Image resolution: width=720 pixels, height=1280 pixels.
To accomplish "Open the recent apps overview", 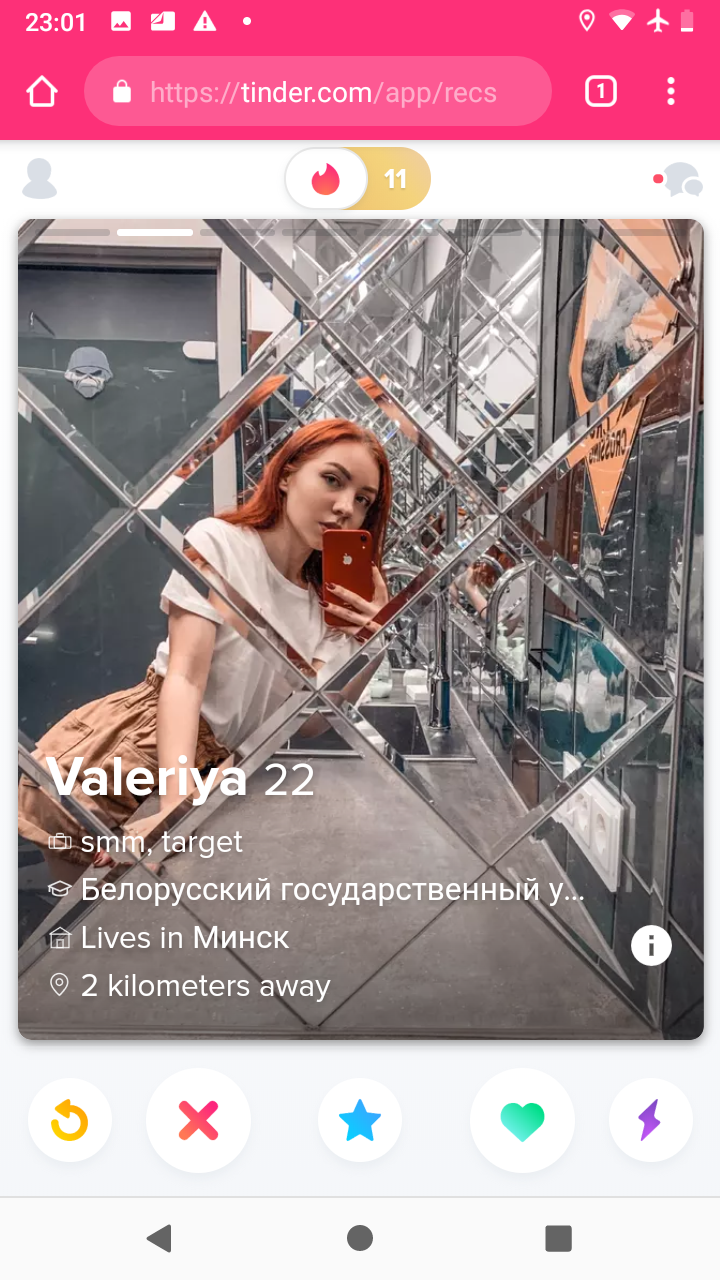I will coord(558,1238).
